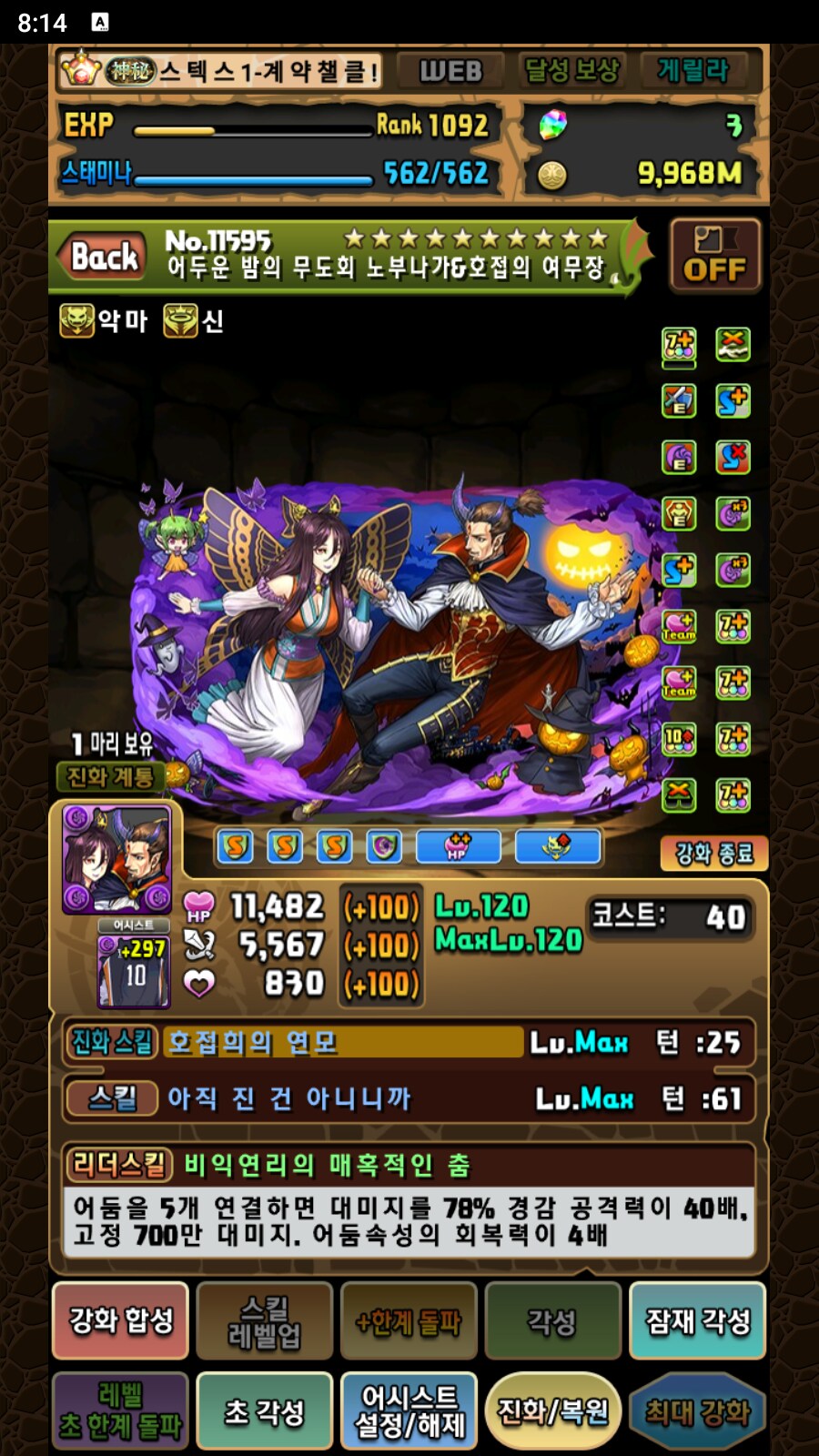Open 어시스트 설정/해제 assist settings
This screenshot has height=1456, width=819.
(409, 1411)
